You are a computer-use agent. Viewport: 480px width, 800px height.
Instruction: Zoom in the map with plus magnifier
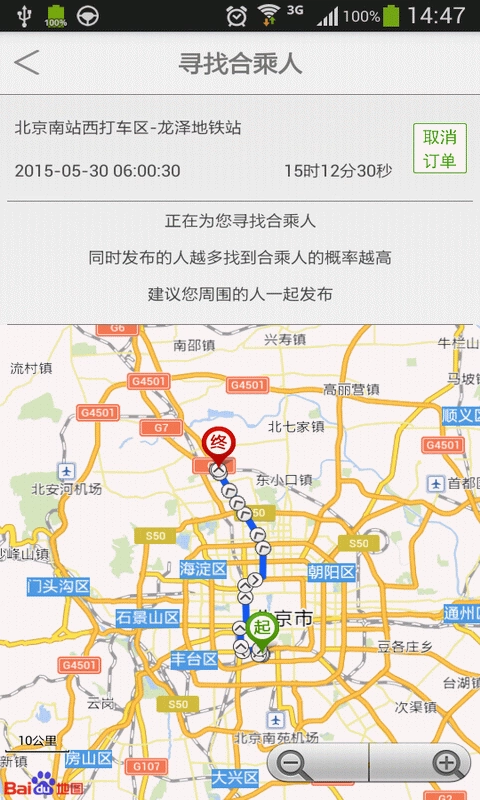point(420,763)
